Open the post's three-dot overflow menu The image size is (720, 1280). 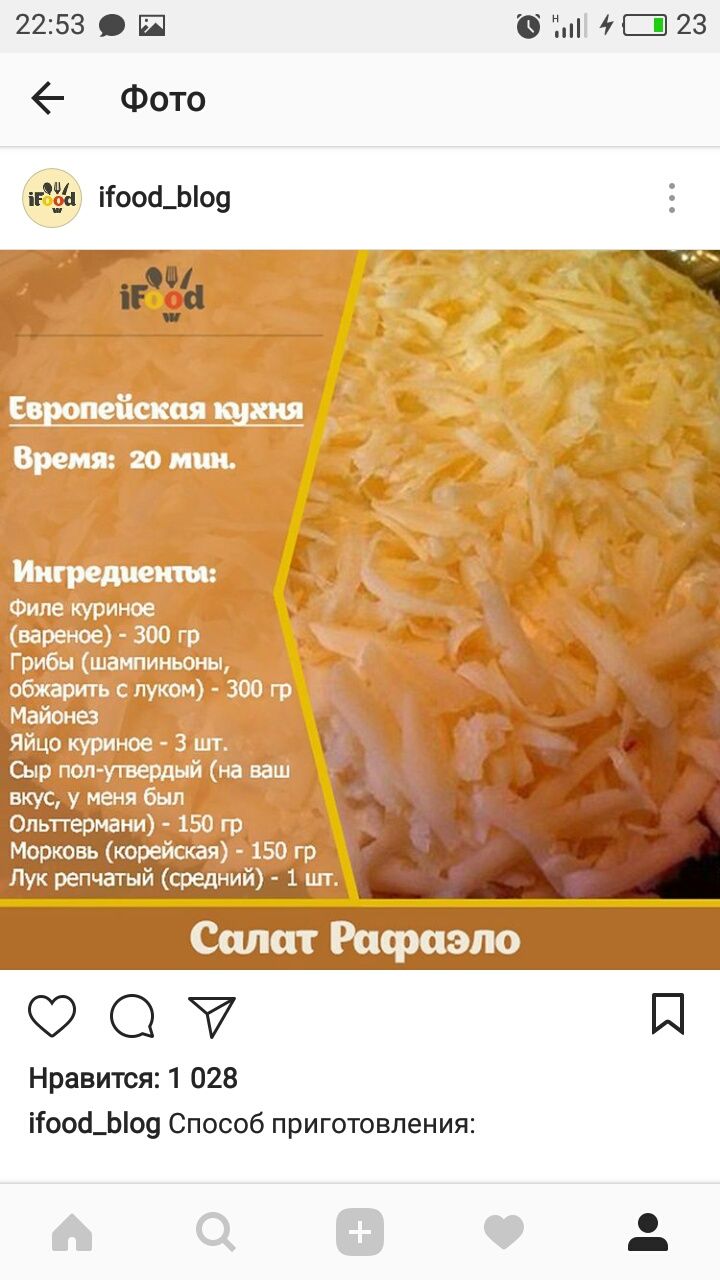click(672, 198)
